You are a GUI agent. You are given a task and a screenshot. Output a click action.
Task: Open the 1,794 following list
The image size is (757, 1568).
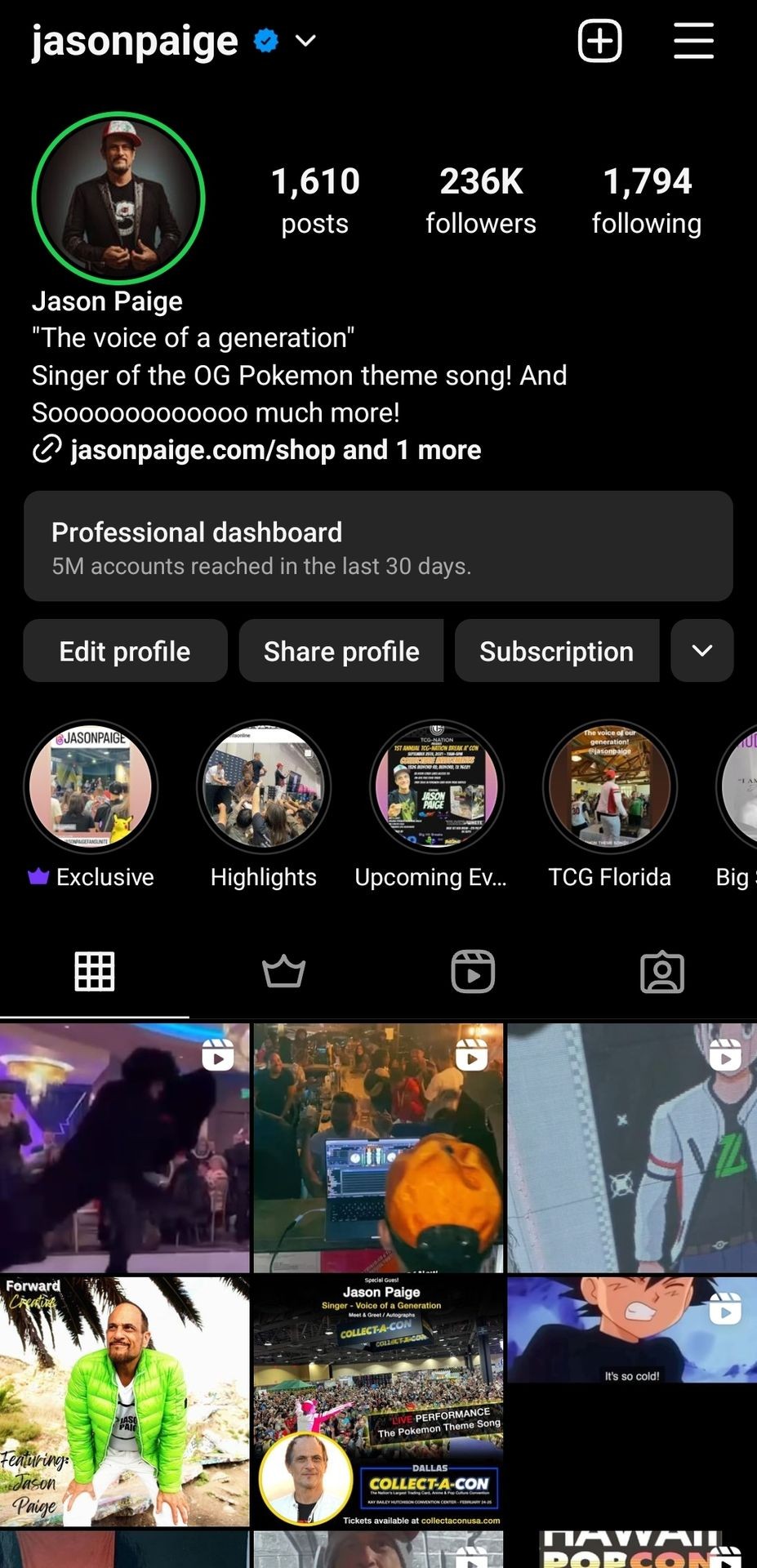click(x=646, y=200)
